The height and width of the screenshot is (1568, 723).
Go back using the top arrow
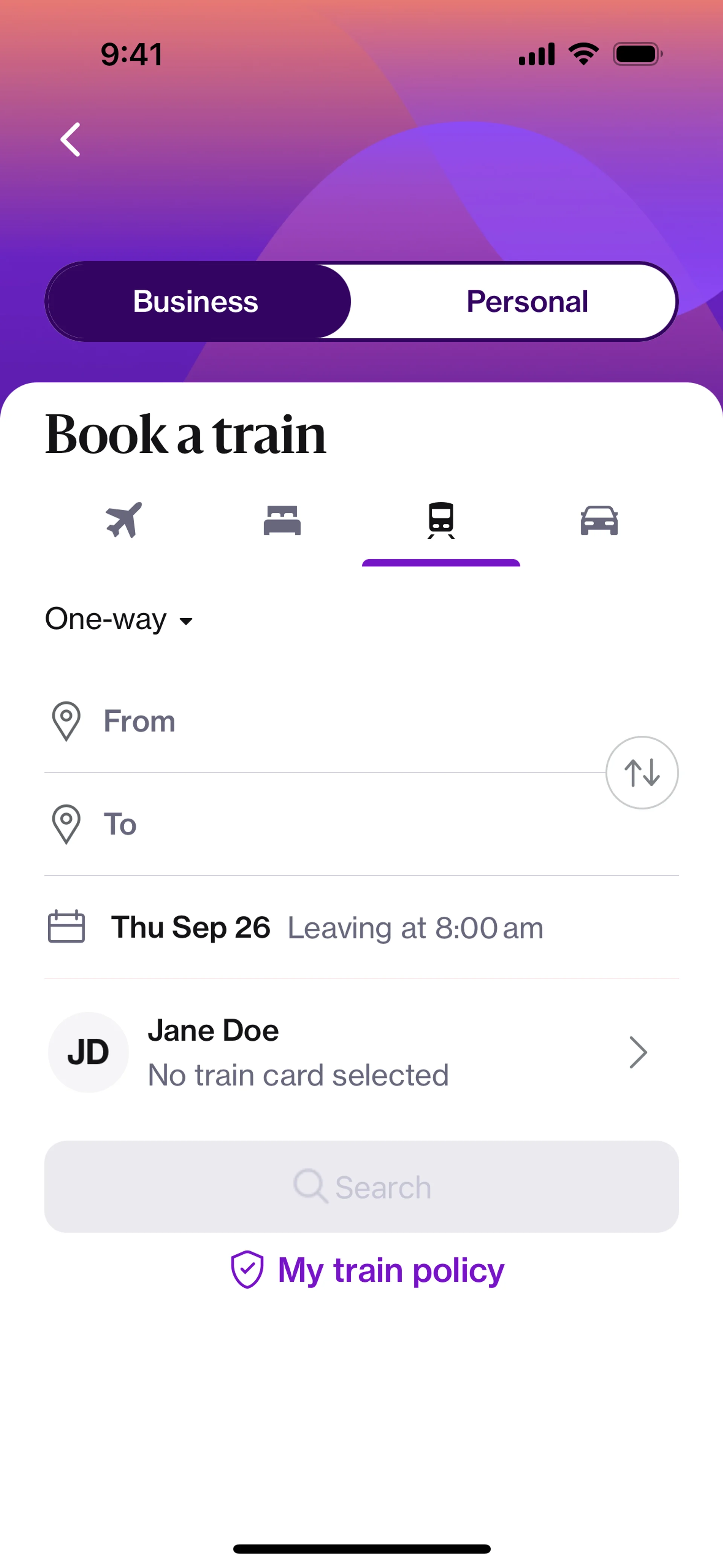pyautogui.click(x=70, y=139)
